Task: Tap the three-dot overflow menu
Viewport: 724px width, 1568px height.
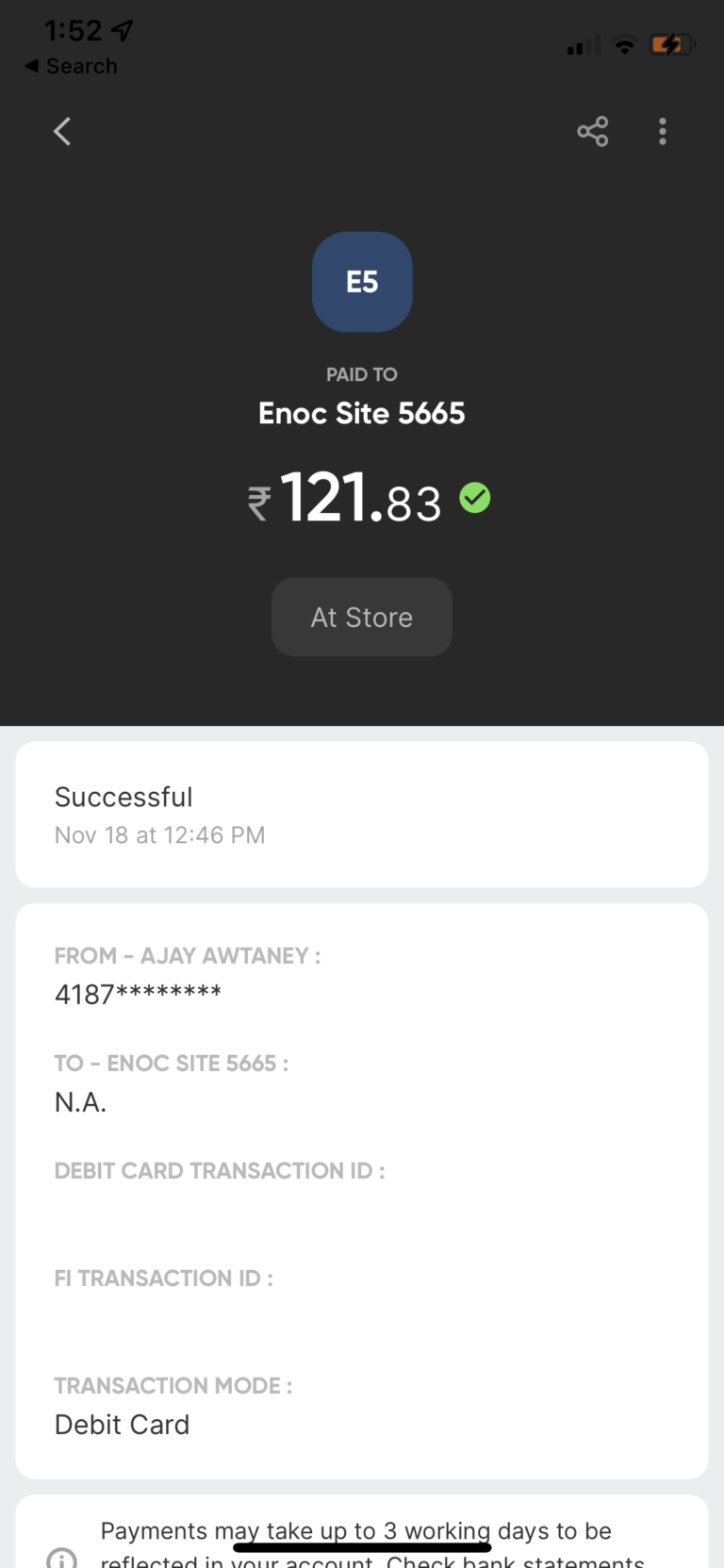Action: pos(663,132)
